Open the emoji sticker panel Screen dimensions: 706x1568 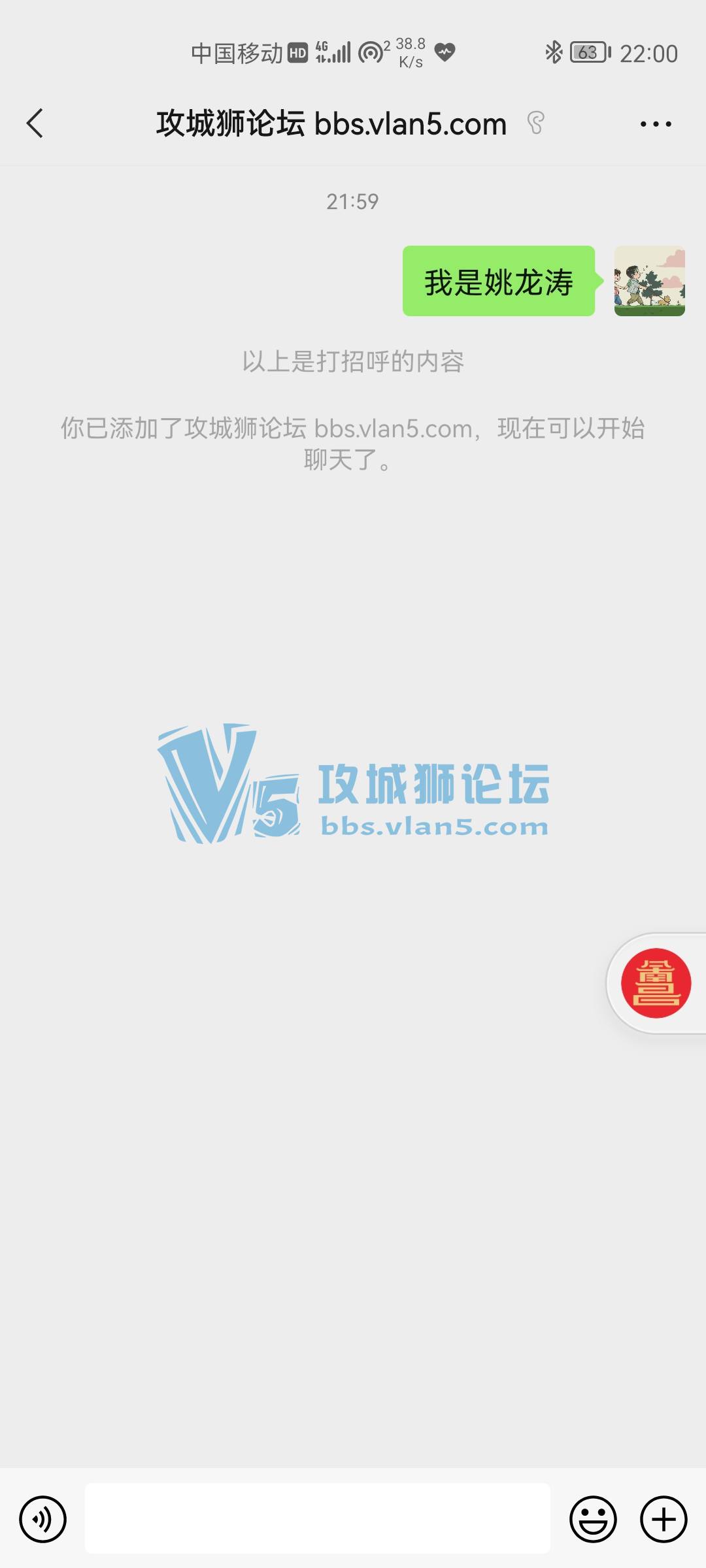tap(593, 1519)
